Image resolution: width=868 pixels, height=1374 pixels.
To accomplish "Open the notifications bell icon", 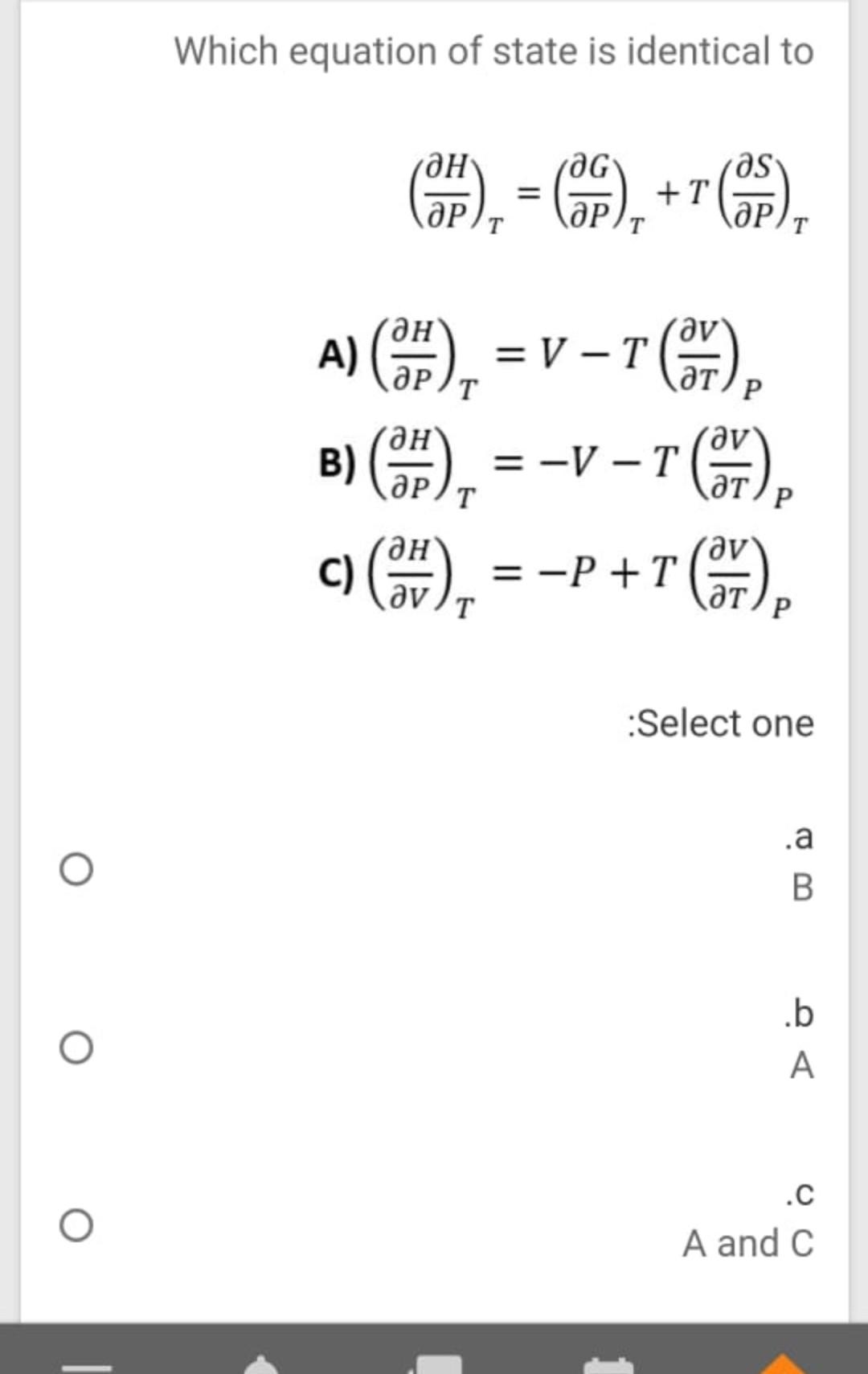I will 257,1363.
